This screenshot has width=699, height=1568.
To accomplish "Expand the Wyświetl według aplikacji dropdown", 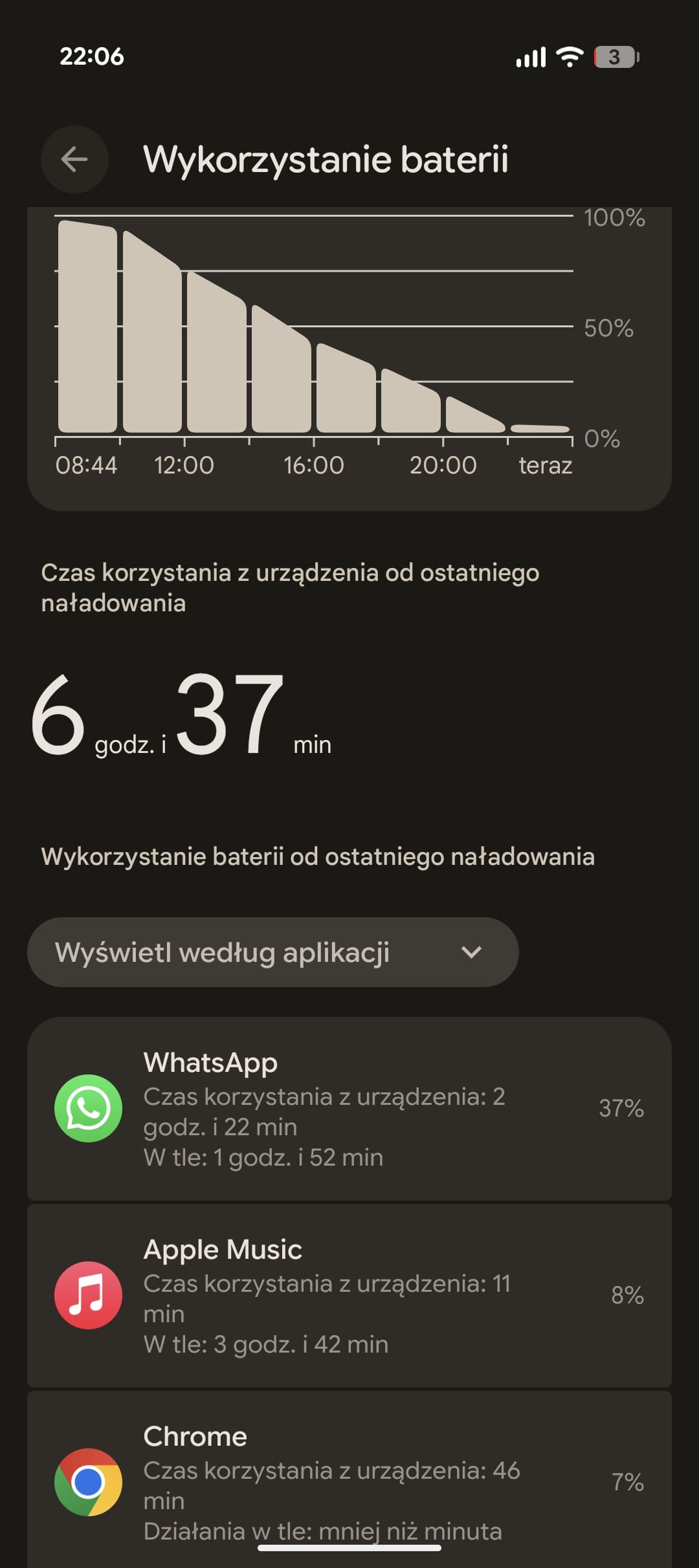I will coord(272,952).
